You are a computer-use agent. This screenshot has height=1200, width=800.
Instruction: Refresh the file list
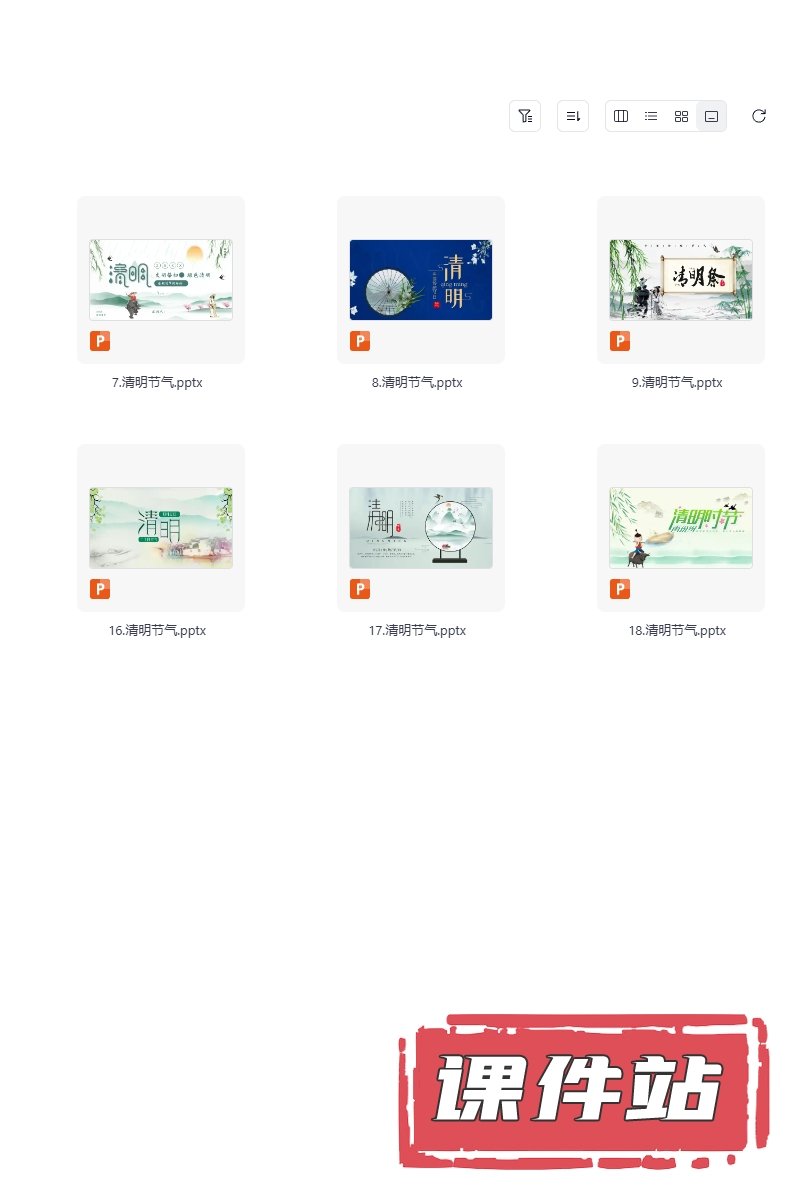pos(759,116)
